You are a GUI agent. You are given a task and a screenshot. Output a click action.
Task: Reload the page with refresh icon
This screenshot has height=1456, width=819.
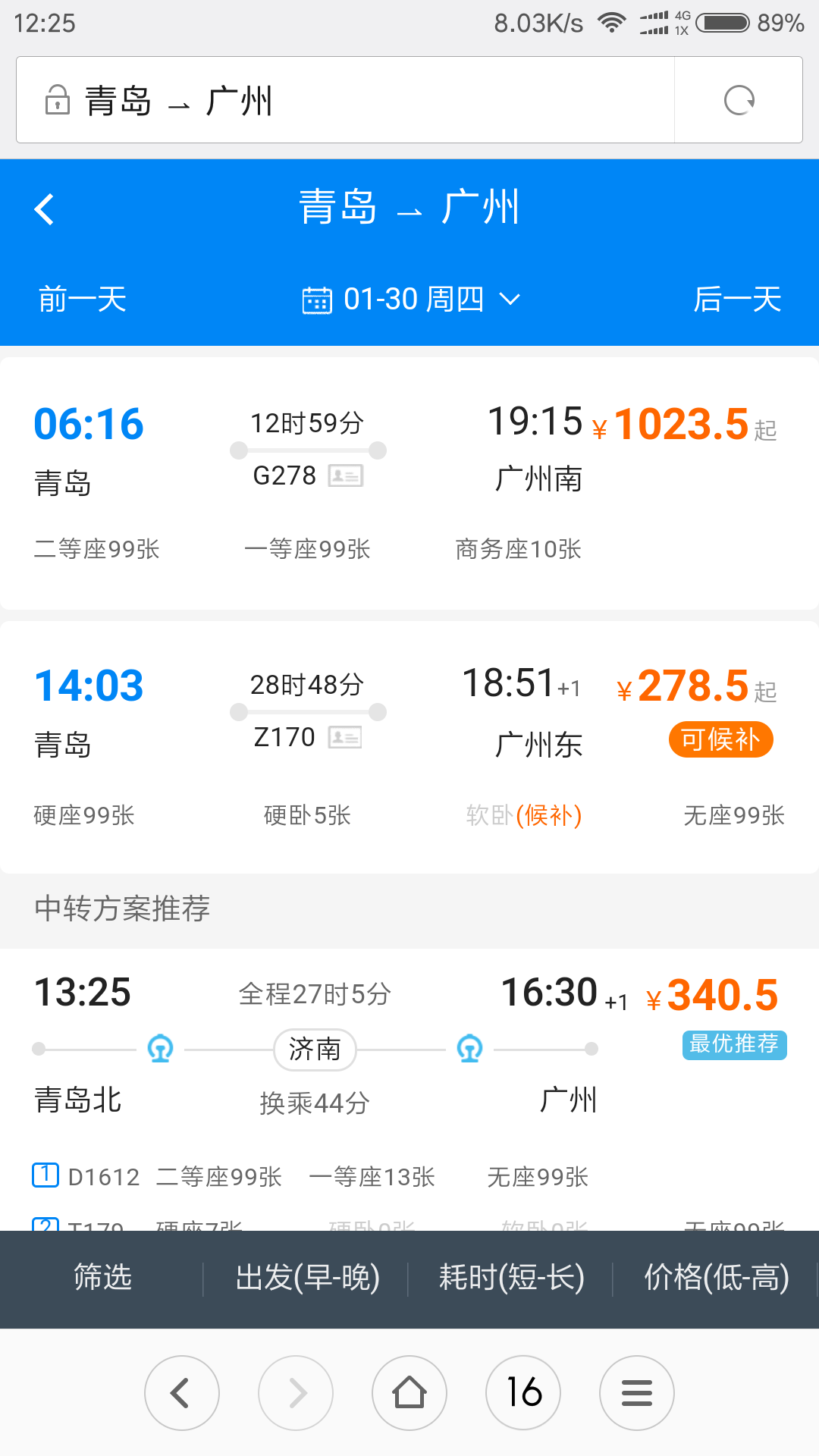point(739,100)
